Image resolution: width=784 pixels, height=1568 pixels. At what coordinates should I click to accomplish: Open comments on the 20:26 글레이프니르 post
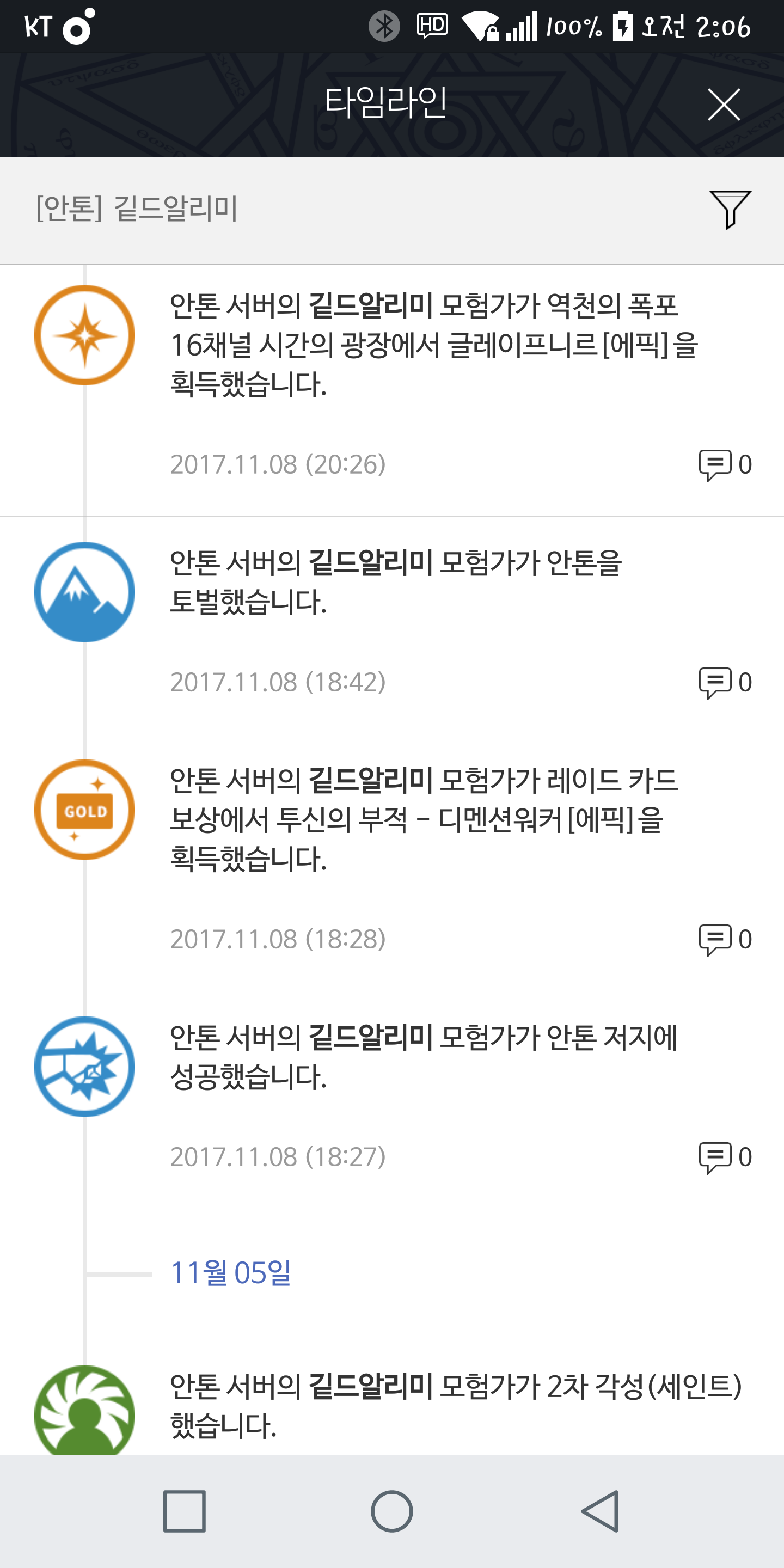point(725,465)
